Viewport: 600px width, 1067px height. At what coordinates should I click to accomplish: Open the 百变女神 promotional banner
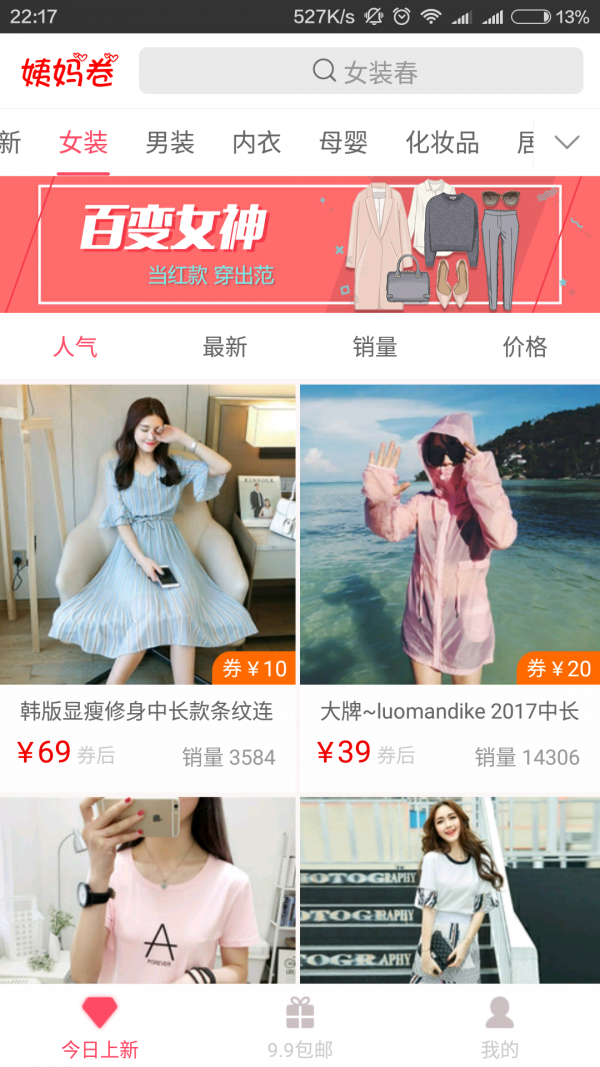pos(300,244)
